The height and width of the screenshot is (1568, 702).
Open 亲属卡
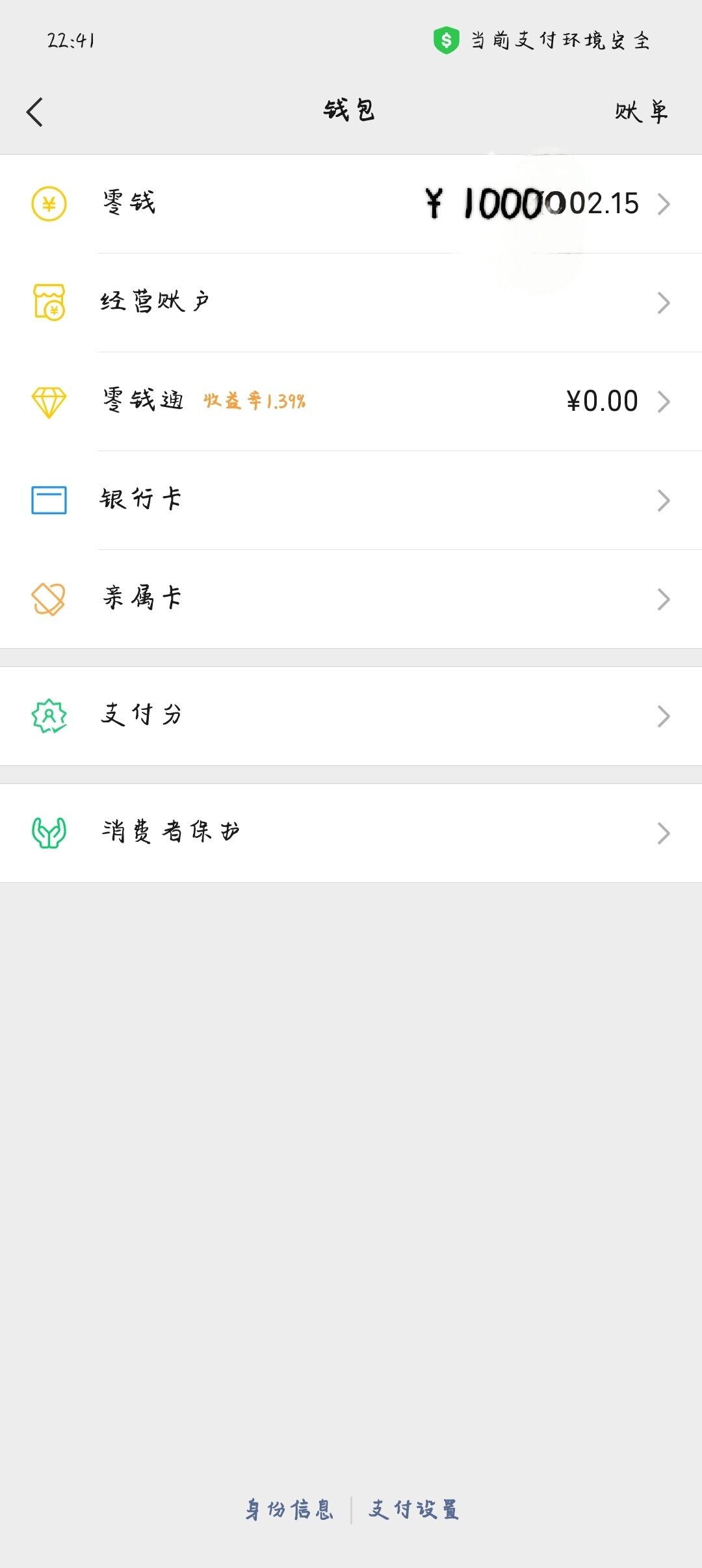[351, 599]
